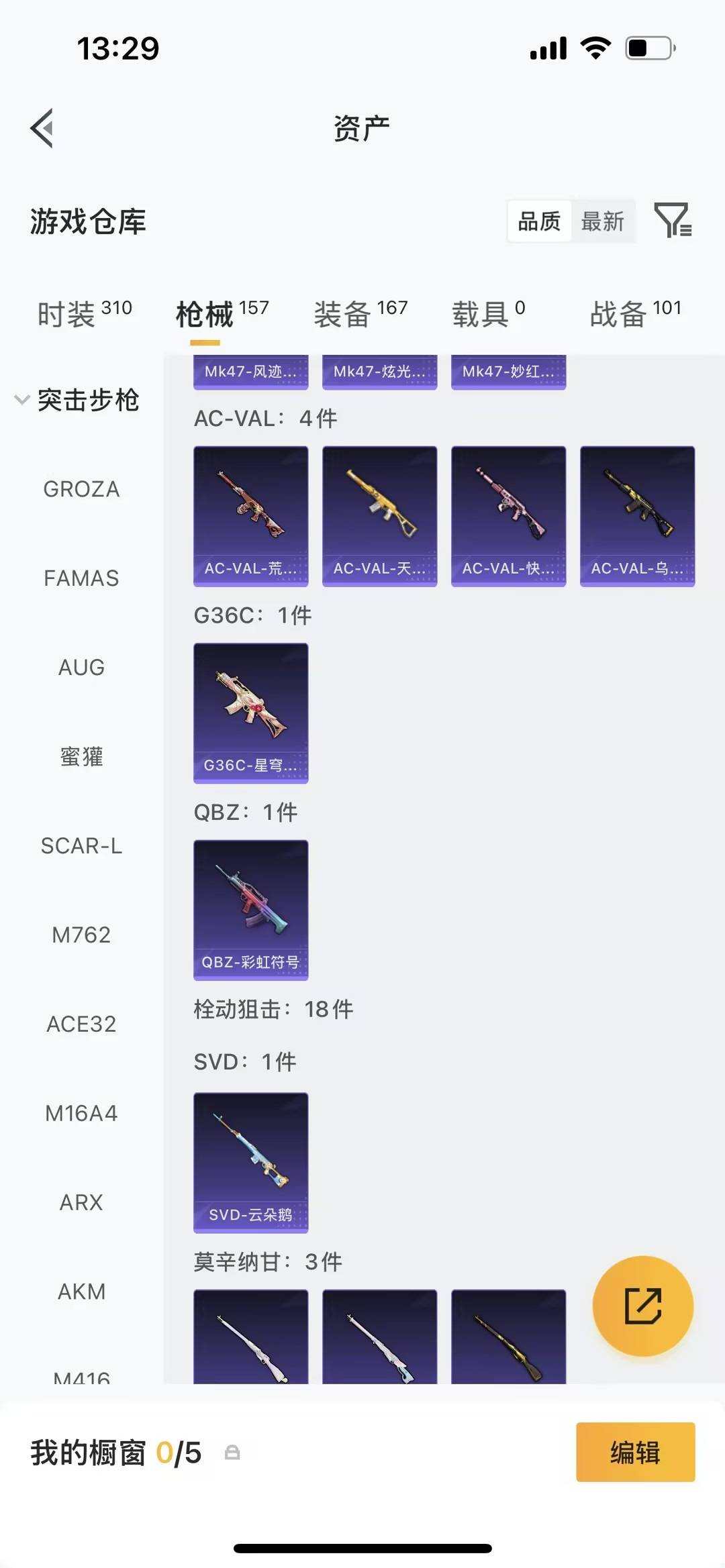View the QBZ-彩虹符号 skin
The image size is (725, 1568).
pyautogui.click(x=250, y=910)
